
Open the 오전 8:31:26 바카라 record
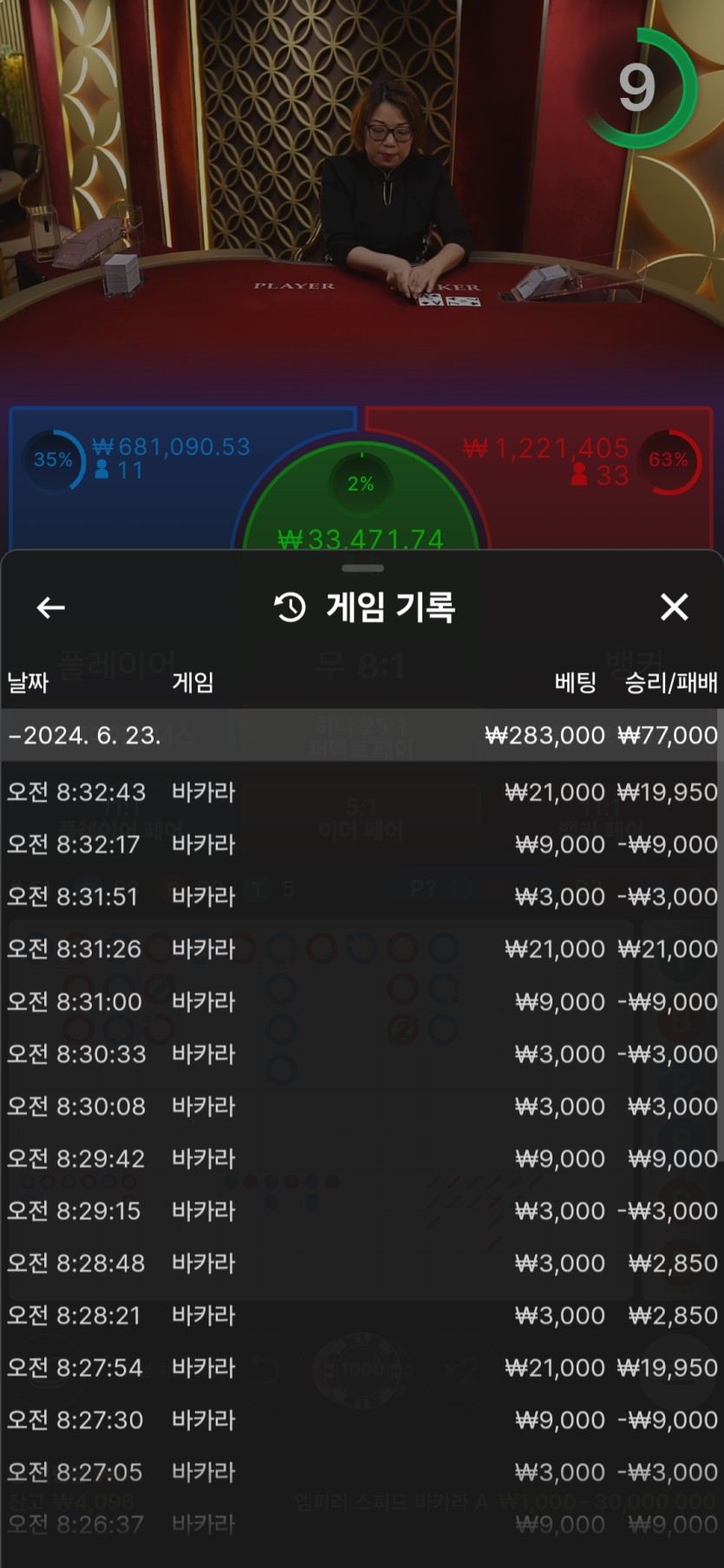(362, 949)
